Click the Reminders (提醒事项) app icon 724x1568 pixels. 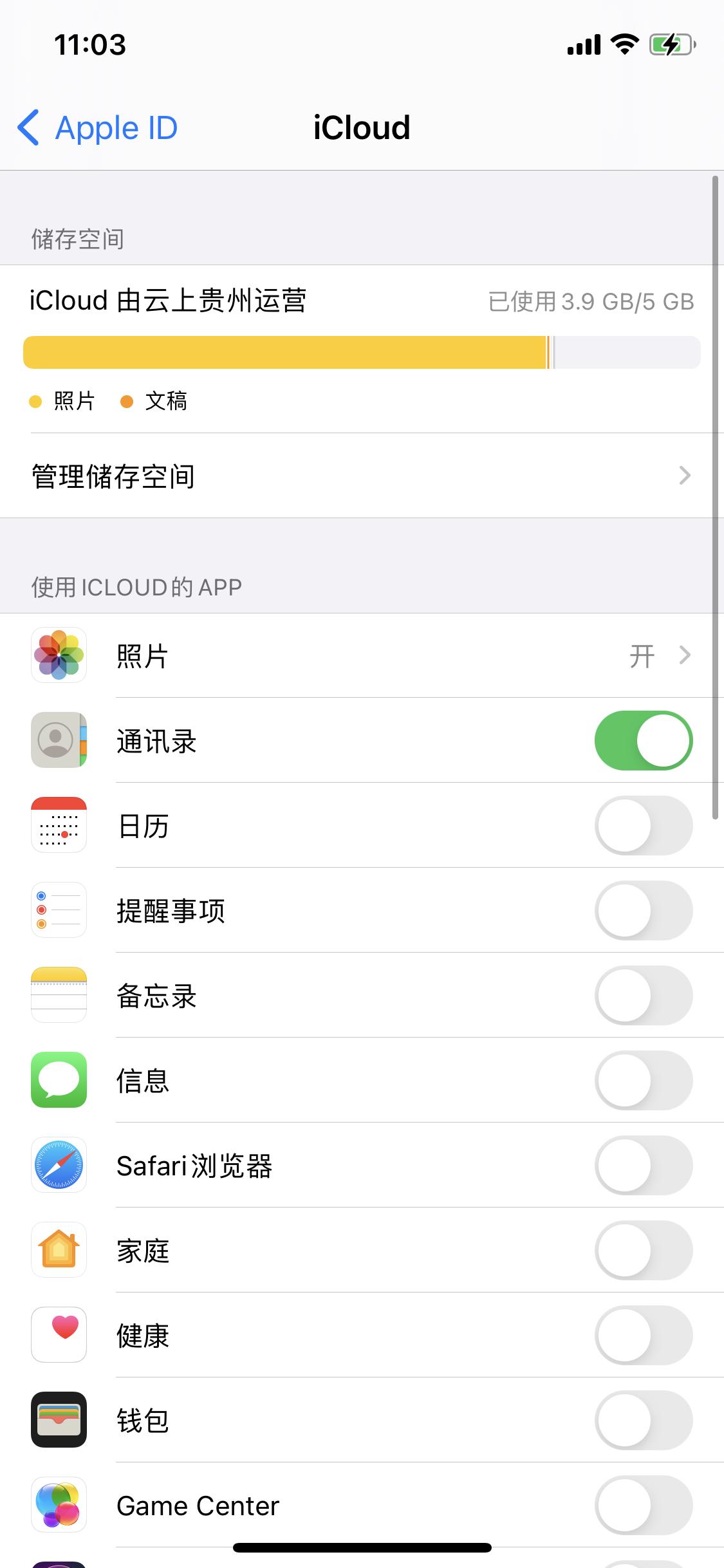tap(59, 911)
